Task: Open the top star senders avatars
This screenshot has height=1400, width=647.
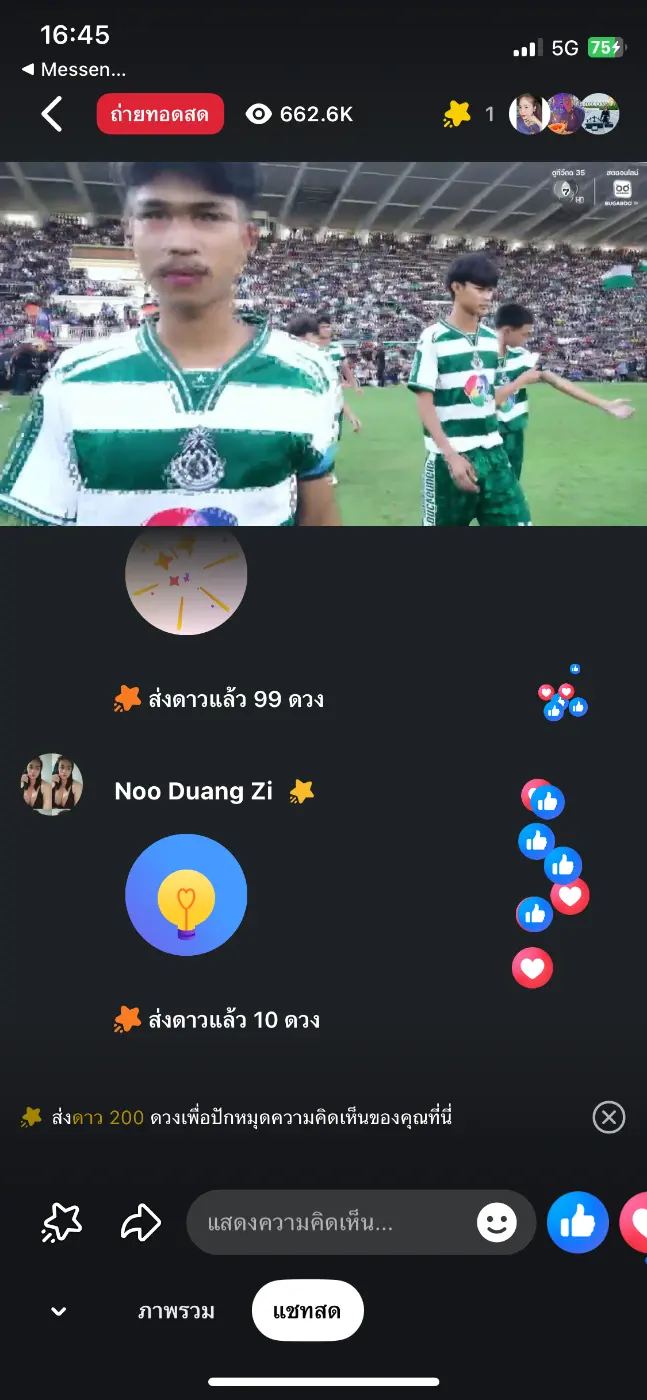Action: [564, 114]
